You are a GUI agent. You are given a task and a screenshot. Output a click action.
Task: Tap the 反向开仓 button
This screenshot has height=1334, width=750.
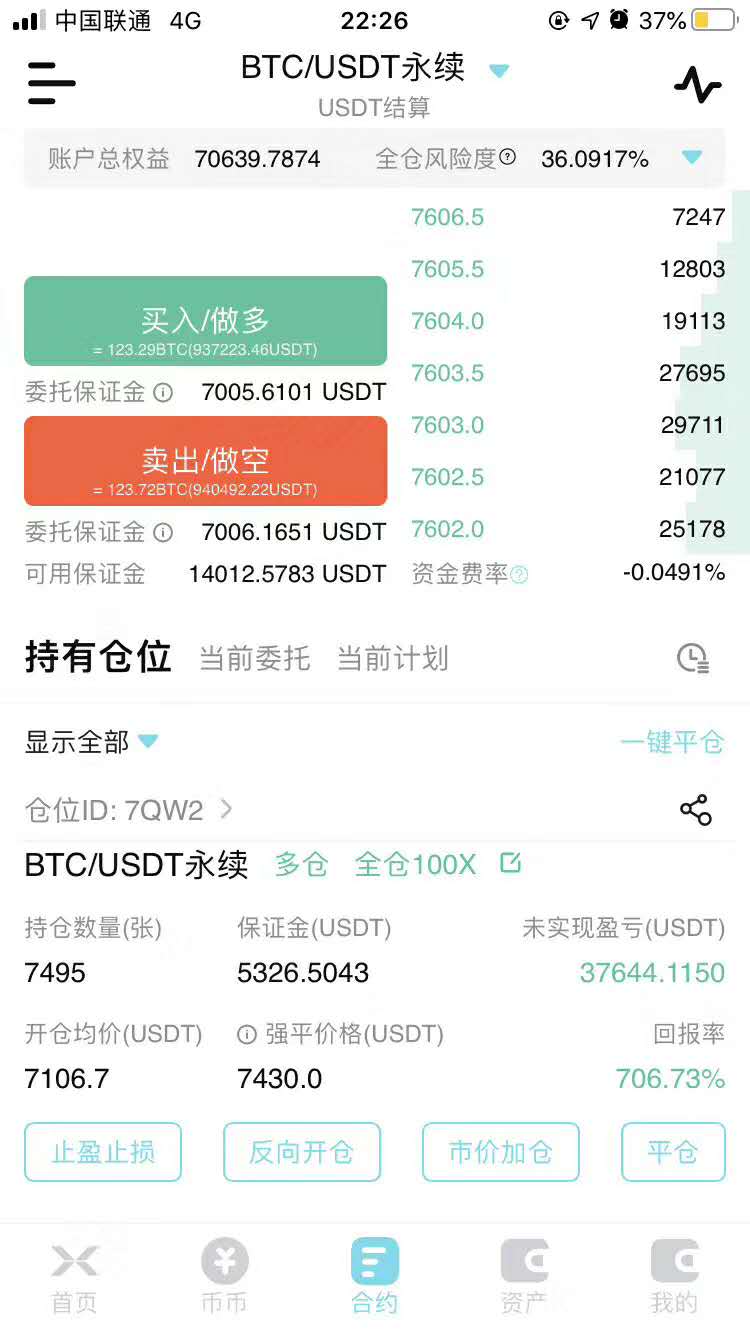coord(301,1152)
